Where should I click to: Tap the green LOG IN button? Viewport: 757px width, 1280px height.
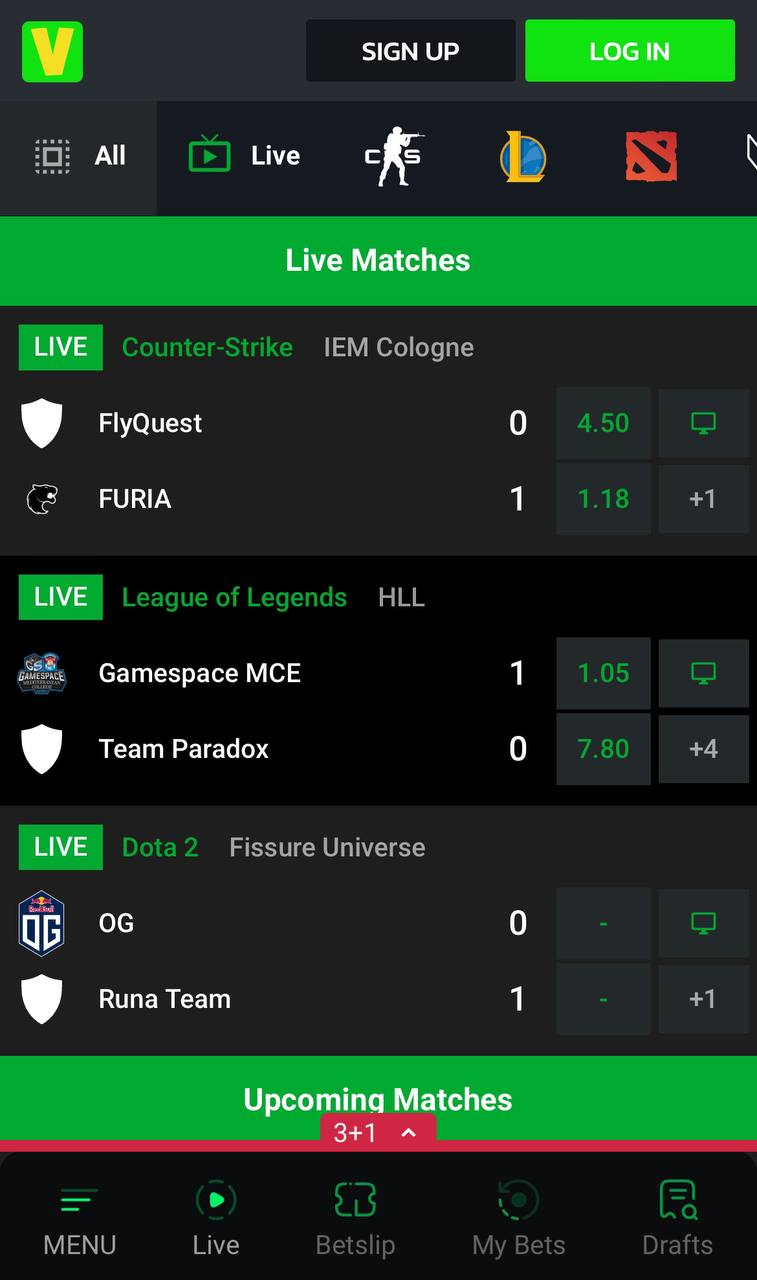coord(630,51)
